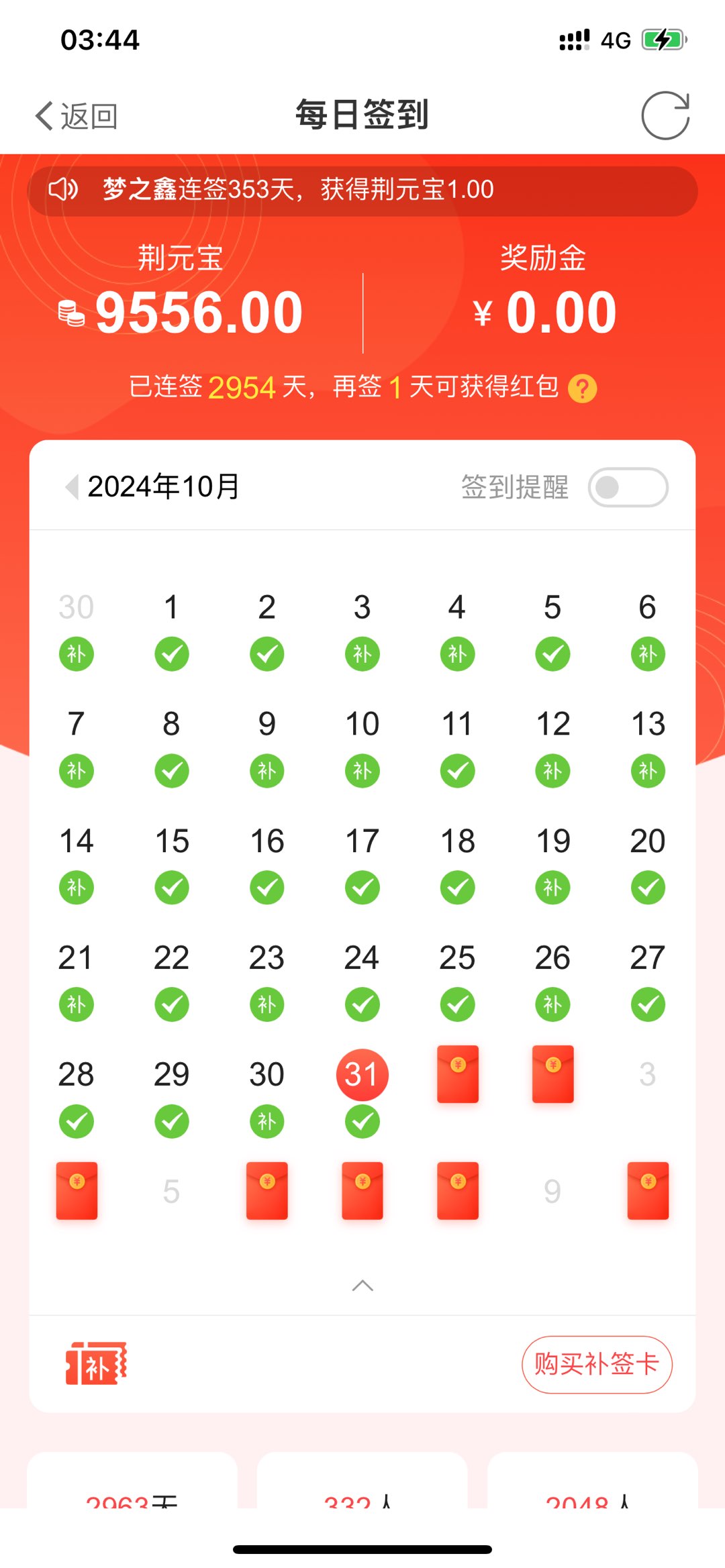The image size is (725, 1568).
Task: Open the 补 makeup card ticket icon
Action: [x=96, y=1363]
